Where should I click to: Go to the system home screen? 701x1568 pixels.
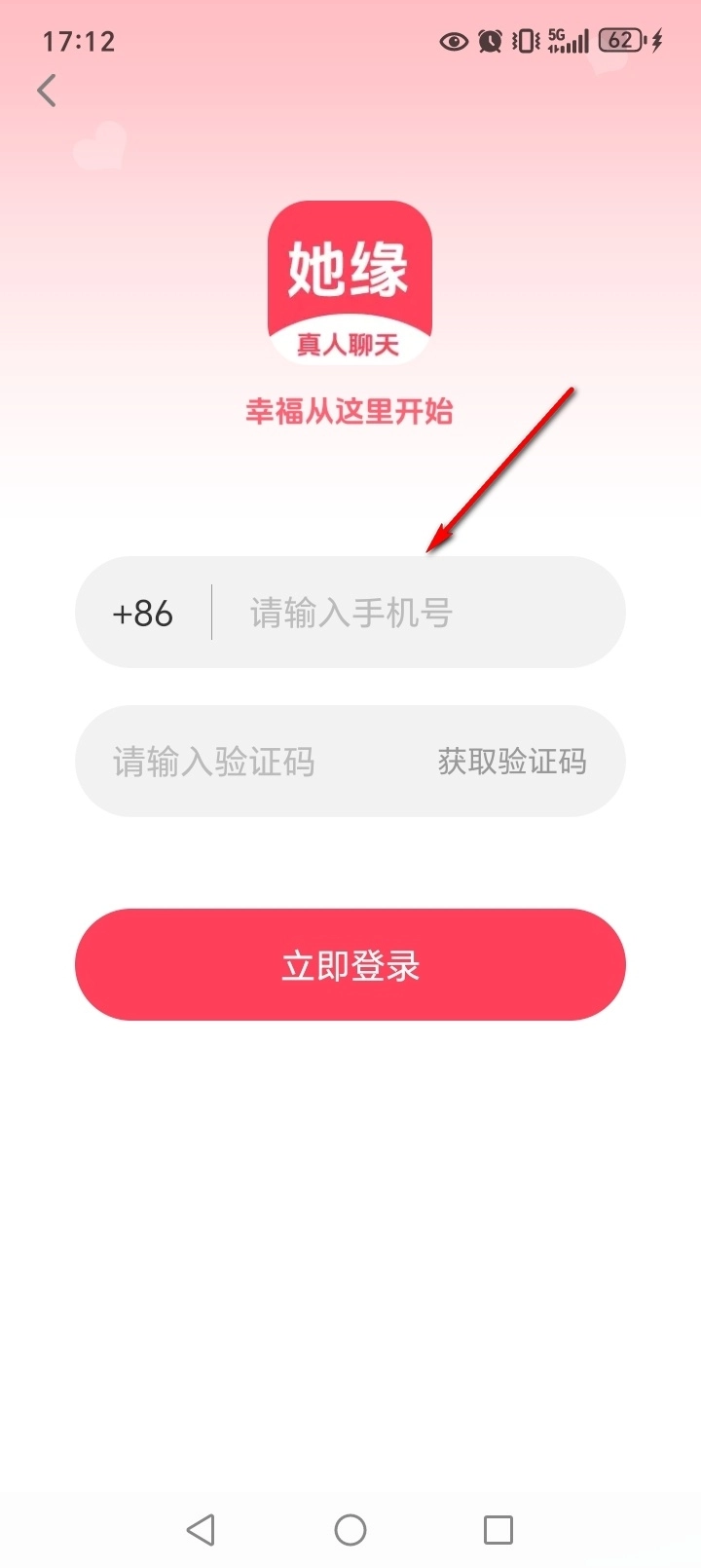350,1530
